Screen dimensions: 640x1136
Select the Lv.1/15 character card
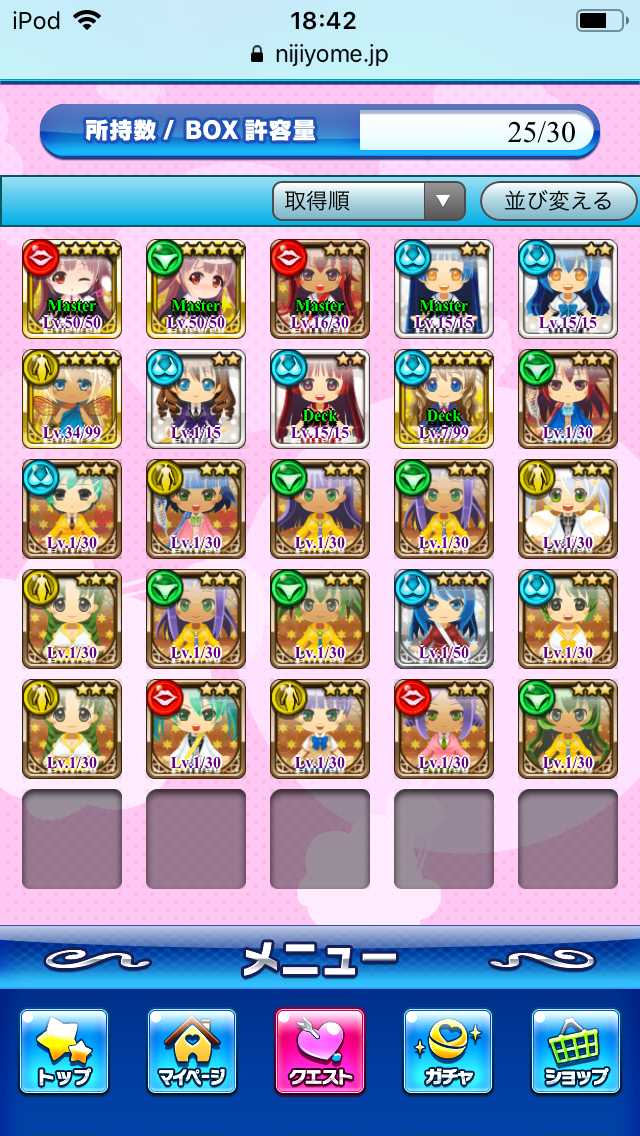pos(195,398)
